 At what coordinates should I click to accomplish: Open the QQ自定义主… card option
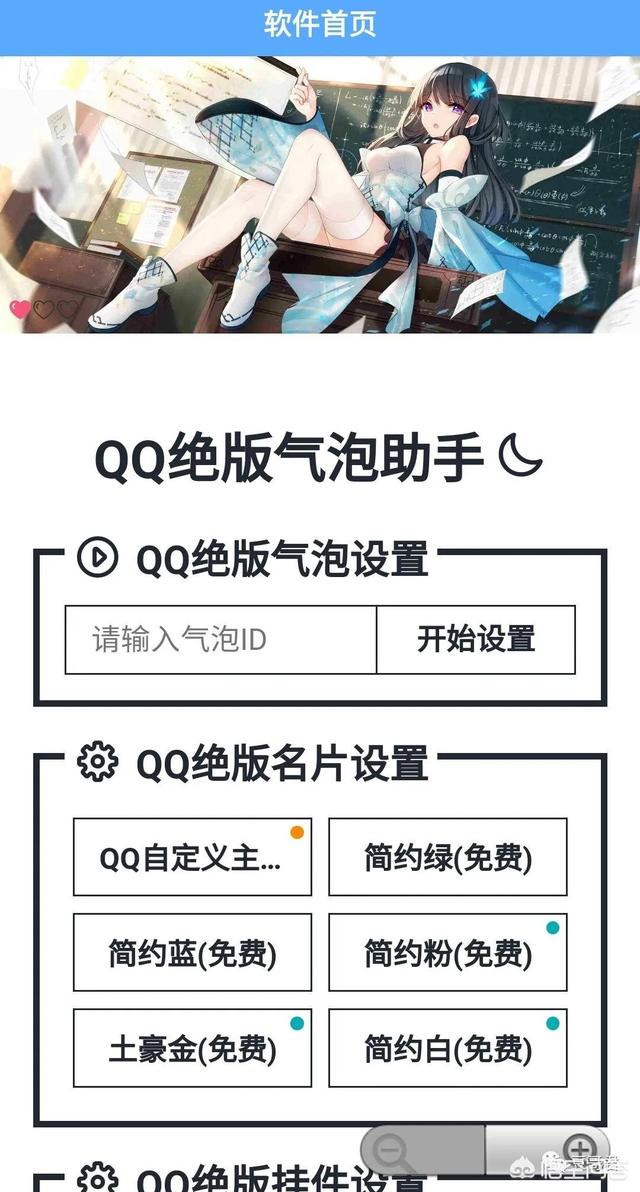192,857
